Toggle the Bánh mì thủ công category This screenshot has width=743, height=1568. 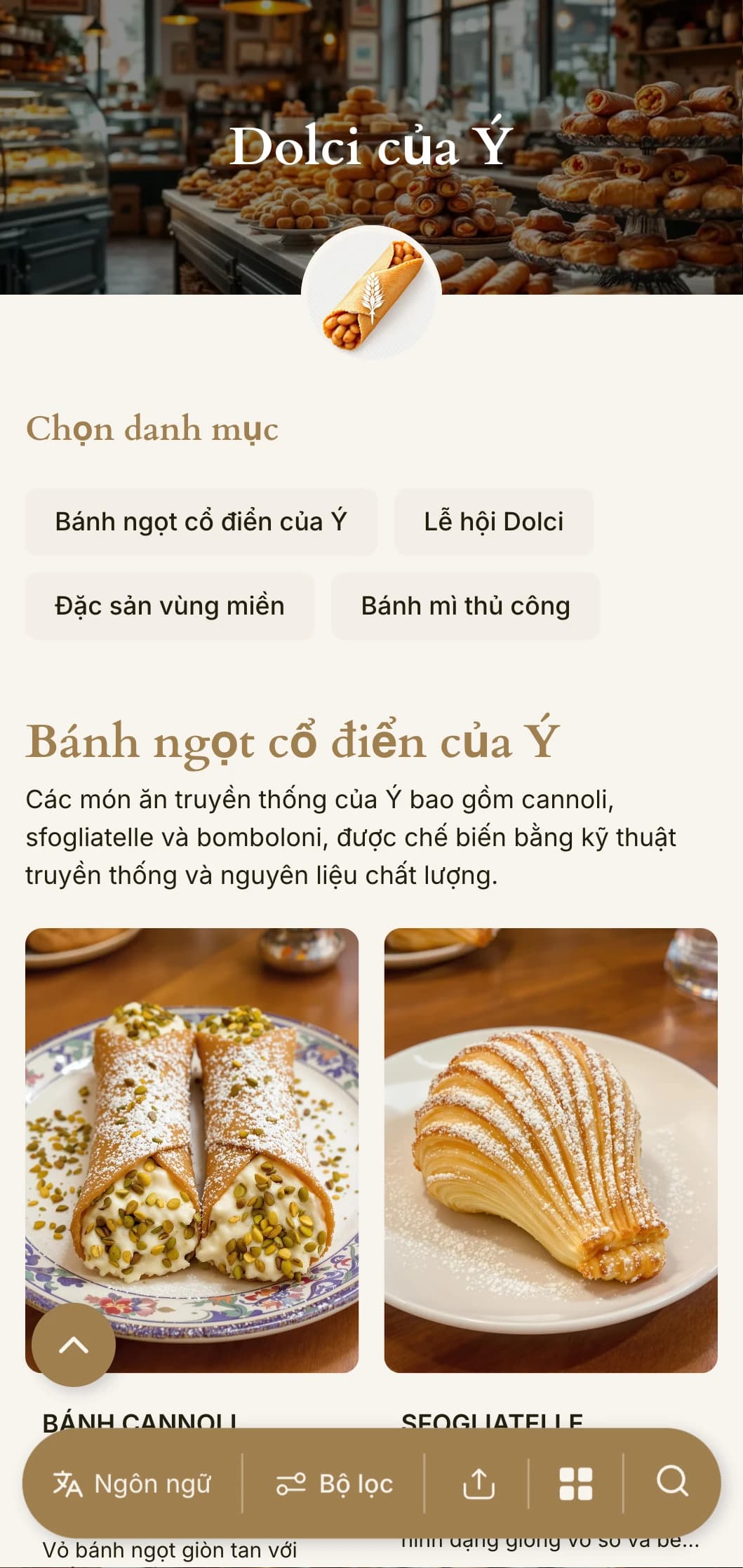click(467, 606)
